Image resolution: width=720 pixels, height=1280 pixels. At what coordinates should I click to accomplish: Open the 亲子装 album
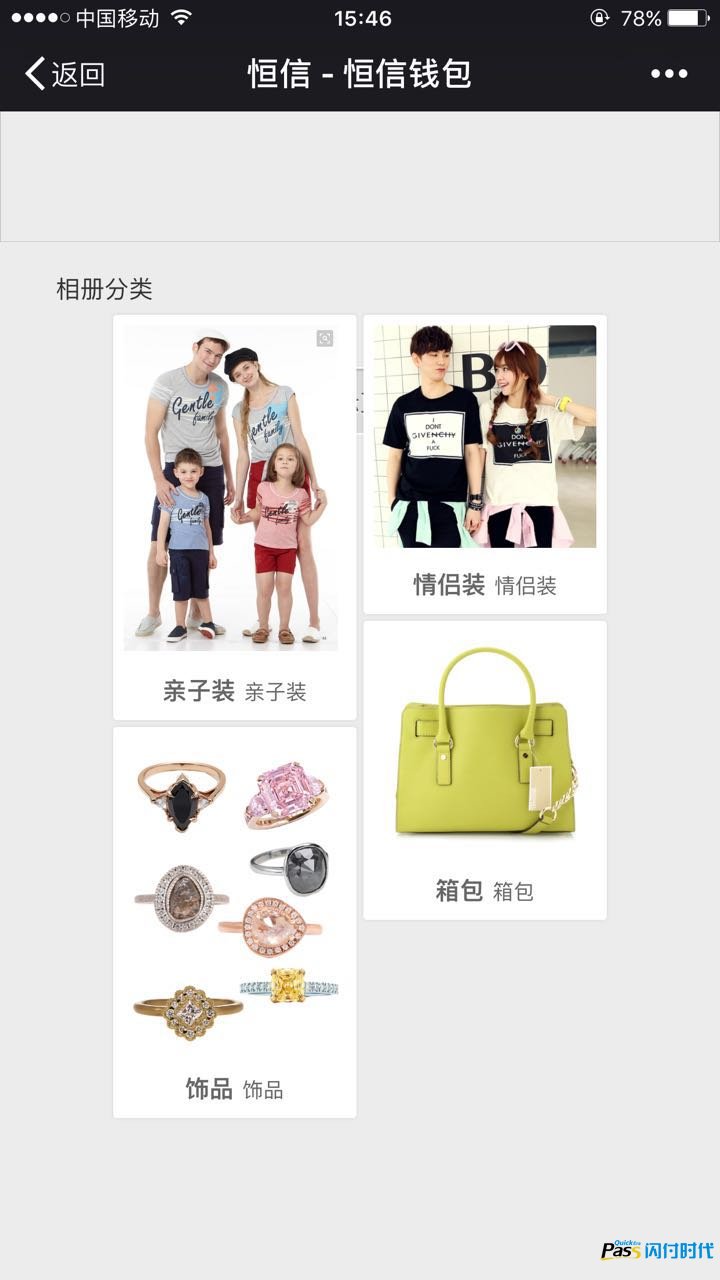[235, 517]
